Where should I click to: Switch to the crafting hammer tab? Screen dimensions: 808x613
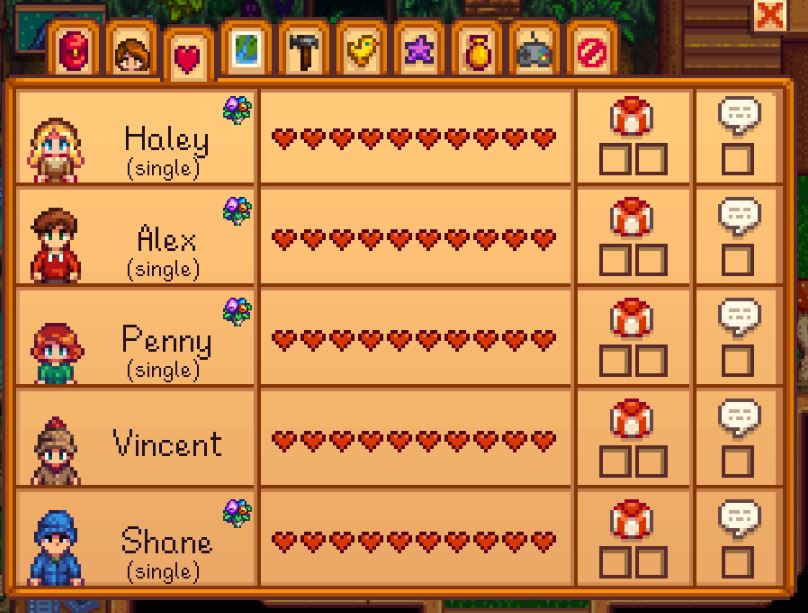pos(301,51)
